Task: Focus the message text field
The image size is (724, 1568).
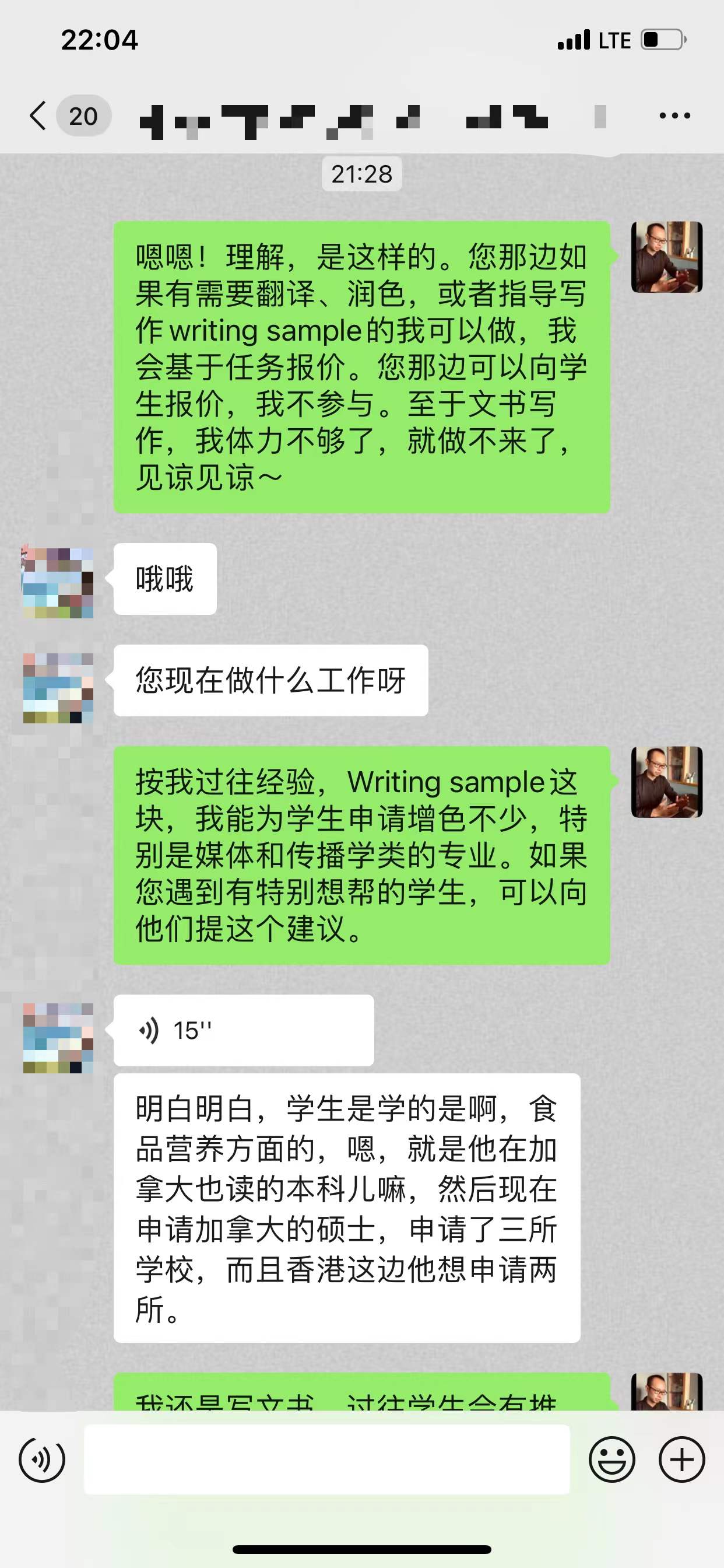Action: pos(326,1459)
